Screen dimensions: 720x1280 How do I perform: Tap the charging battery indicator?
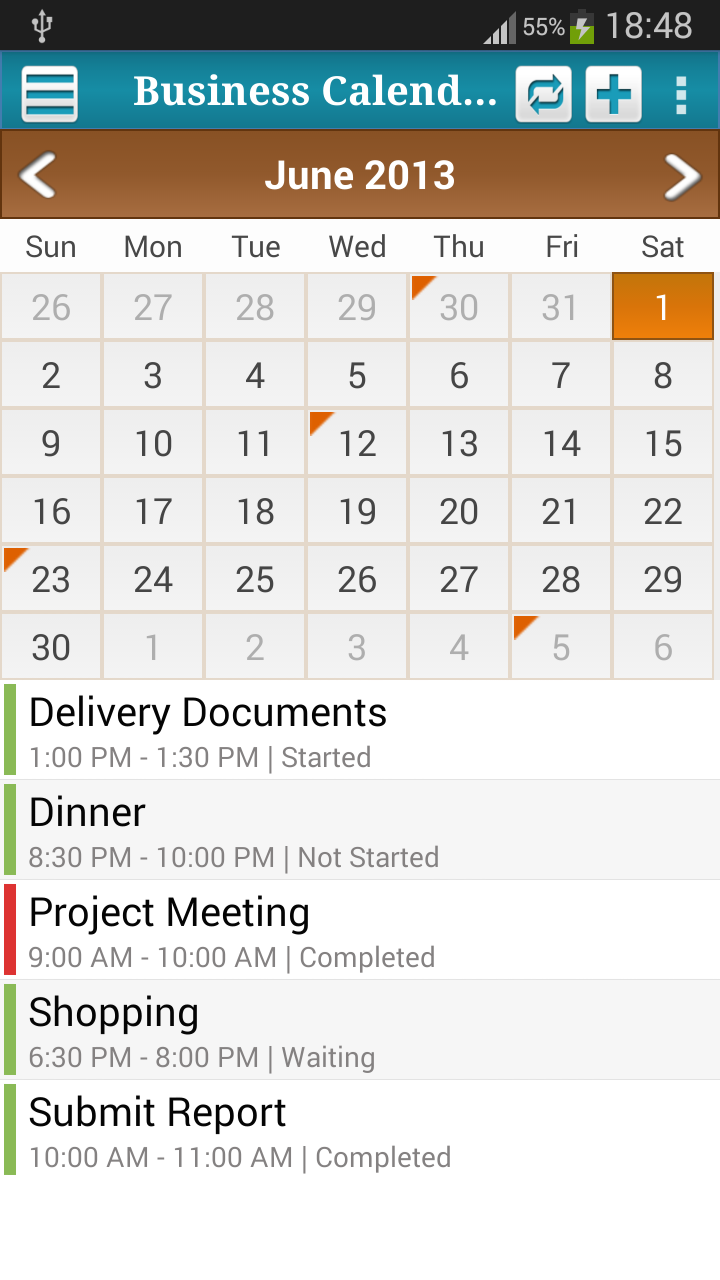(583, 26)
